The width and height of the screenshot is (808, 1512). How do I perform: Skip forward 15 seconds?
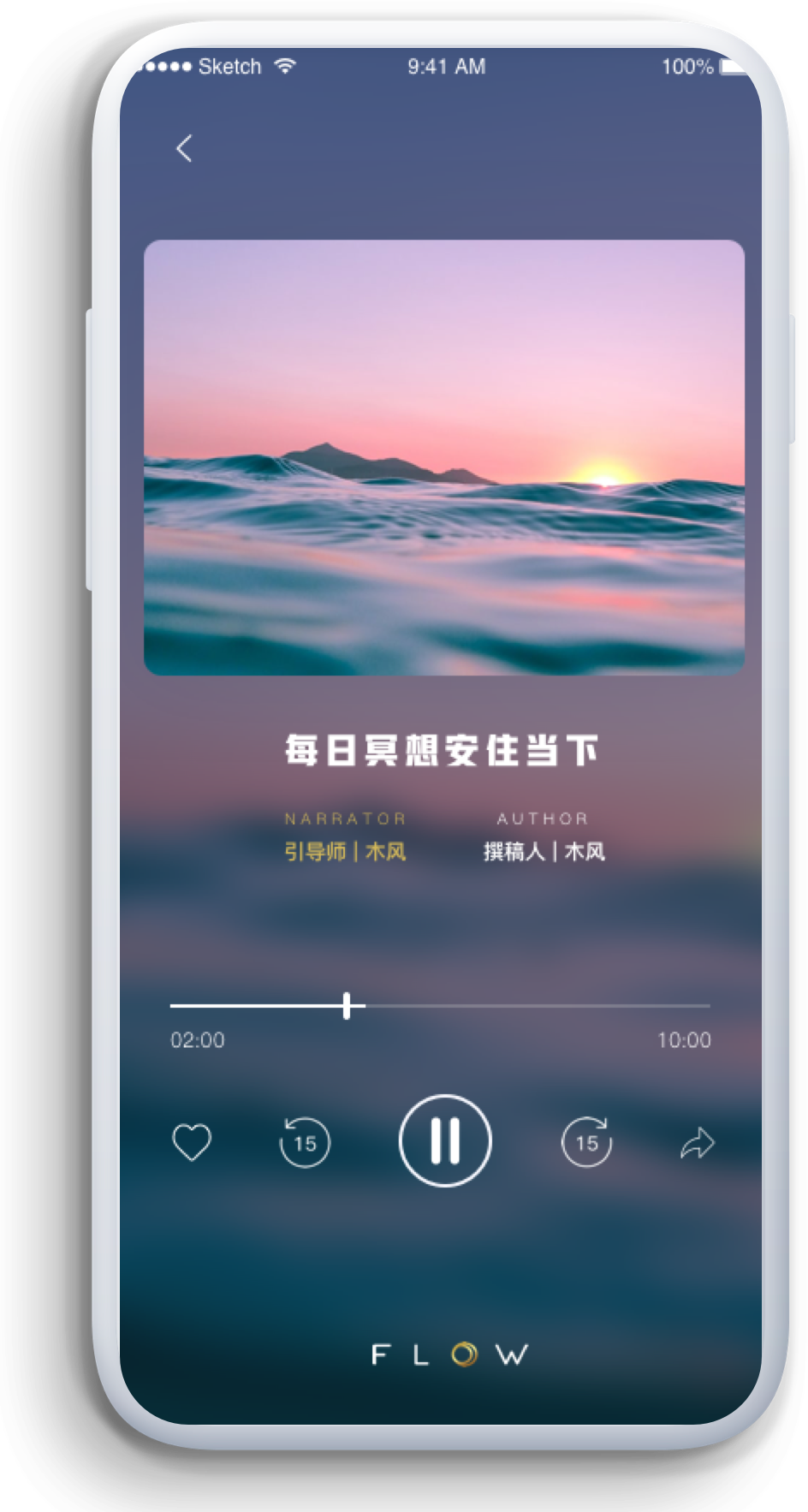pyautogui.click(x=586, y=1142)
